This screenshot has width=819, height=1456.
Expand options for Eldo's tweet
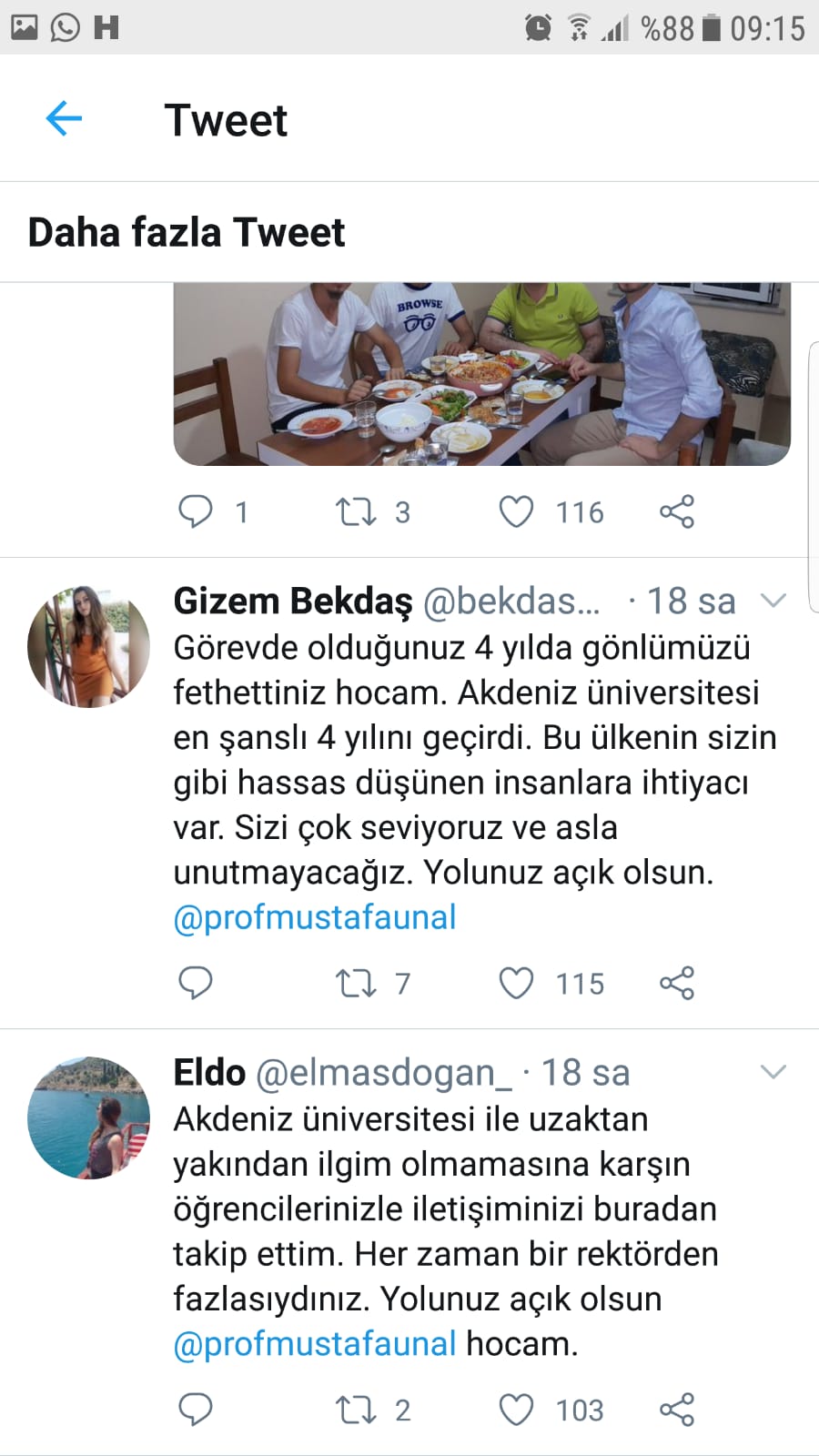(x=773, y=1072)
